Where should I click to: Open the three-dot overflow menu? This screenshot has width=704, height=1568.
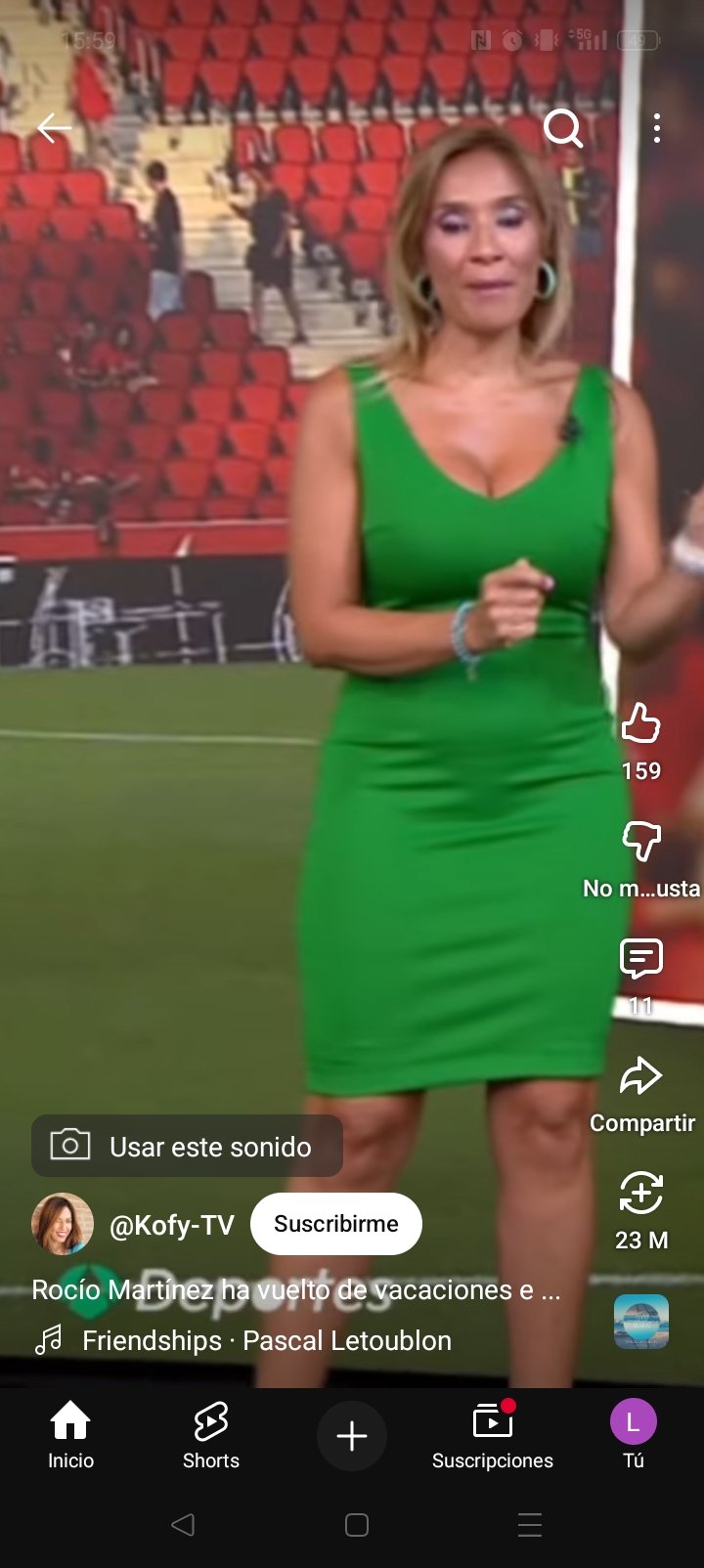click(657, 128)
